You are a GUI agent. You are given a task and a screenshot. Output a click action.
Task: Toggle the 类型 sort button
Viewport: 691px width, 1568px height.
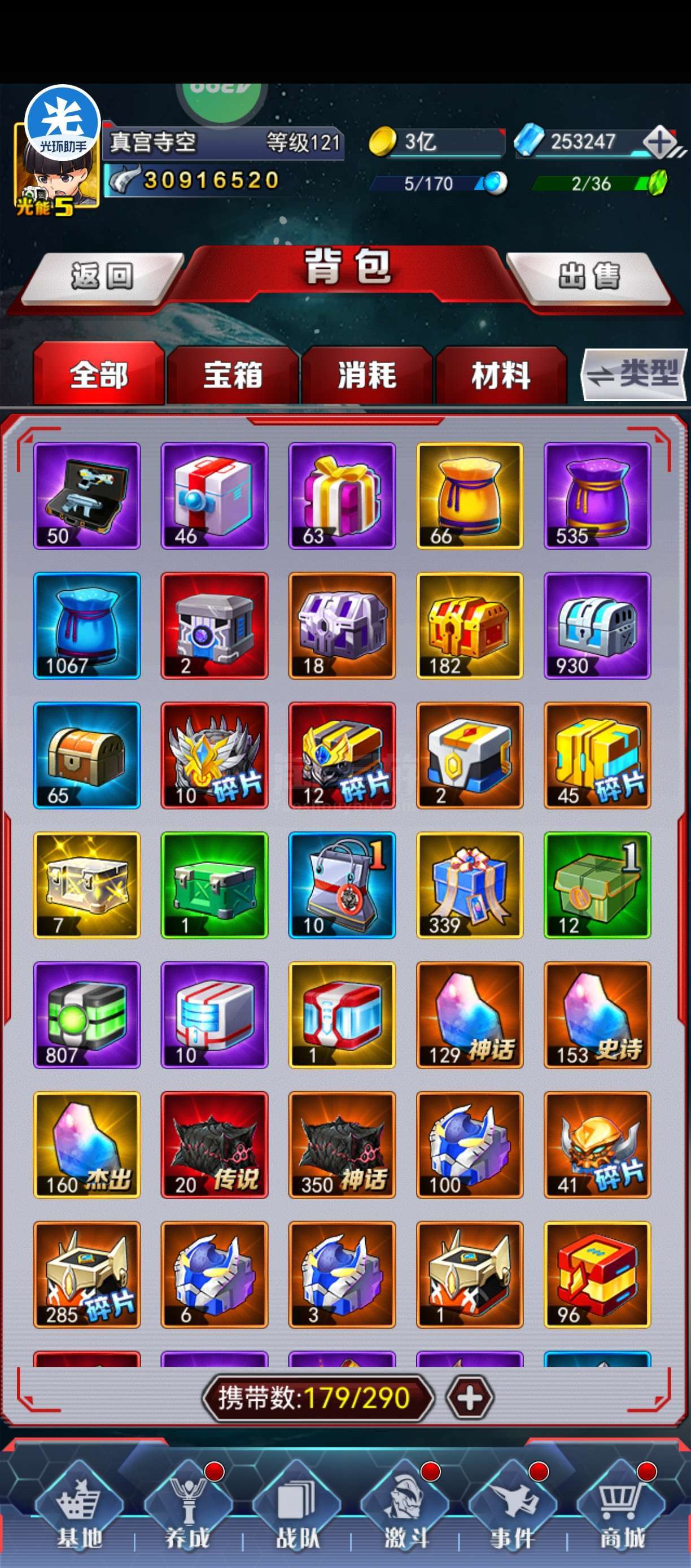click(x=635, y=373)
